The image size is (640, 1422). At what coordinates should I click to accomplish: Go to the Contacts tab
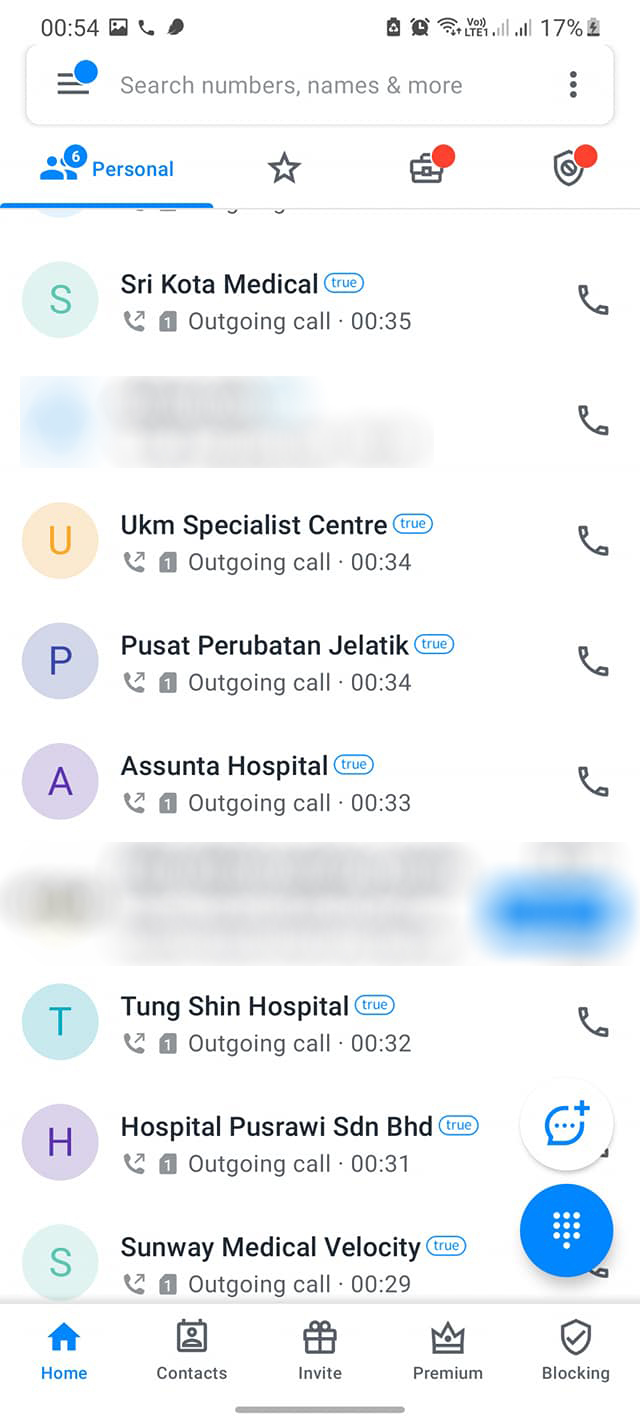[x=192, y=1350]
